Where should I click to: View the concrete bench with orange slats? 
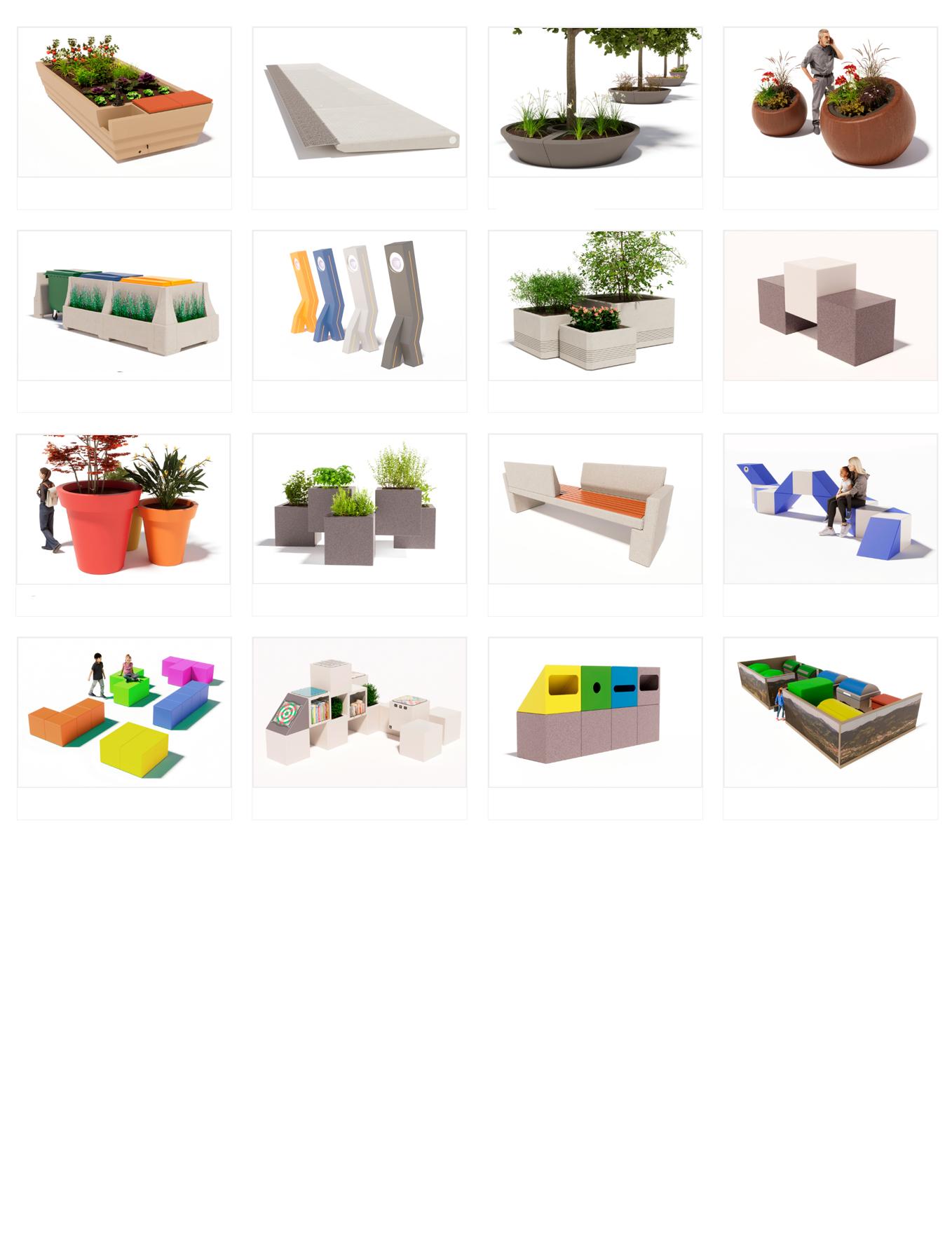tap(595, 509)
